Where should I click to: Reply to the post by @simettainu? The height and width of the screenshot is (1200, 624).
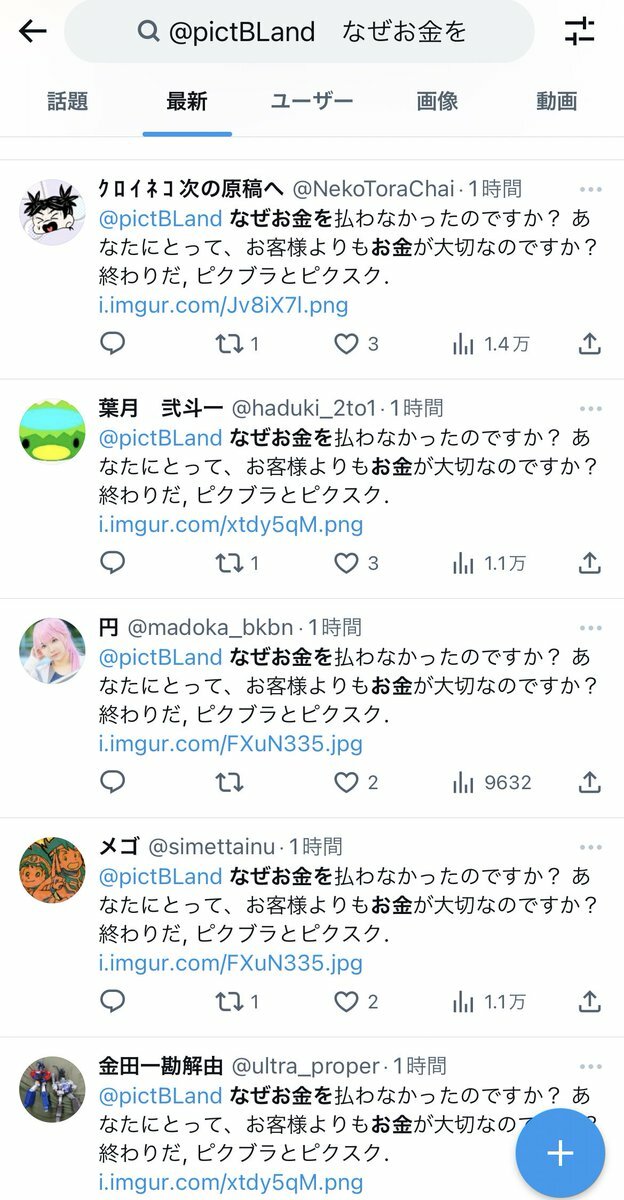pyautogui.click(x=113, y=1001)
